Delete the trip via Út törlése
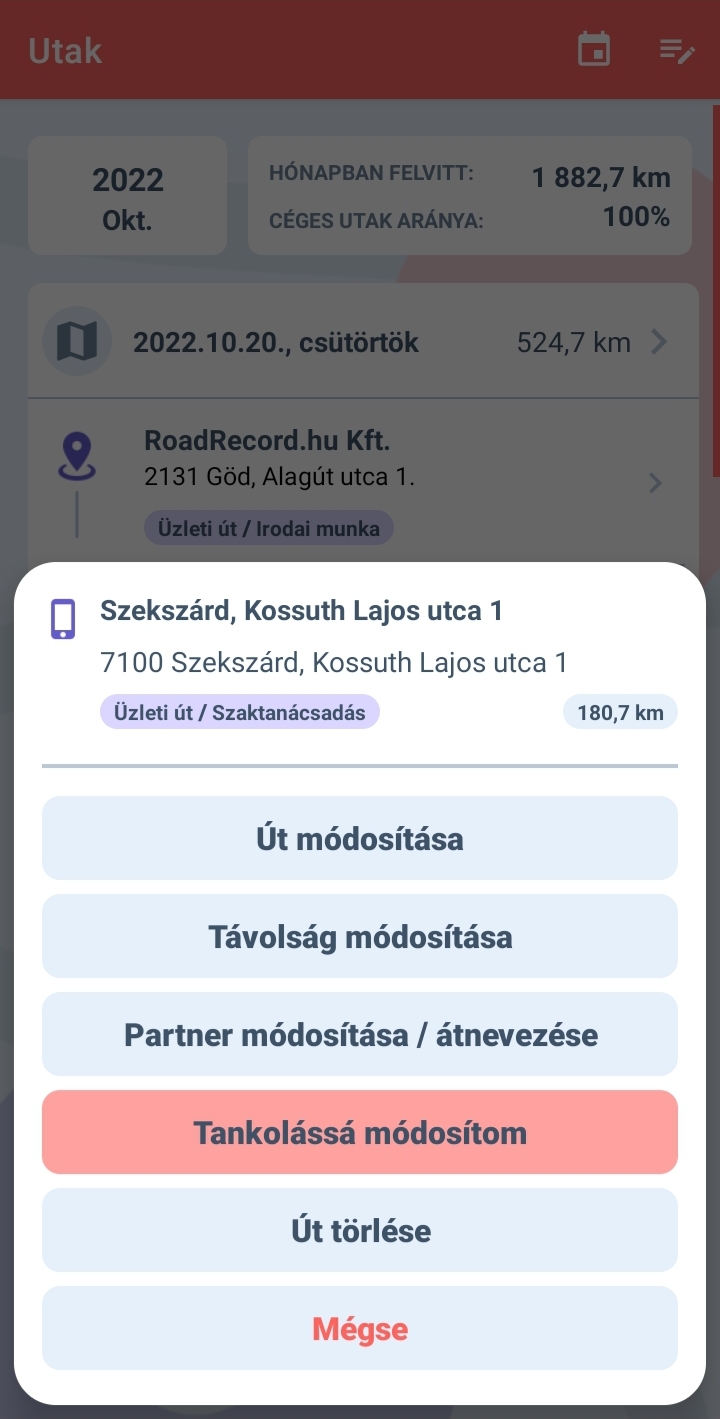This screenshot has width=720, height=1419. pyautogui.click(x=360, y=1230)
